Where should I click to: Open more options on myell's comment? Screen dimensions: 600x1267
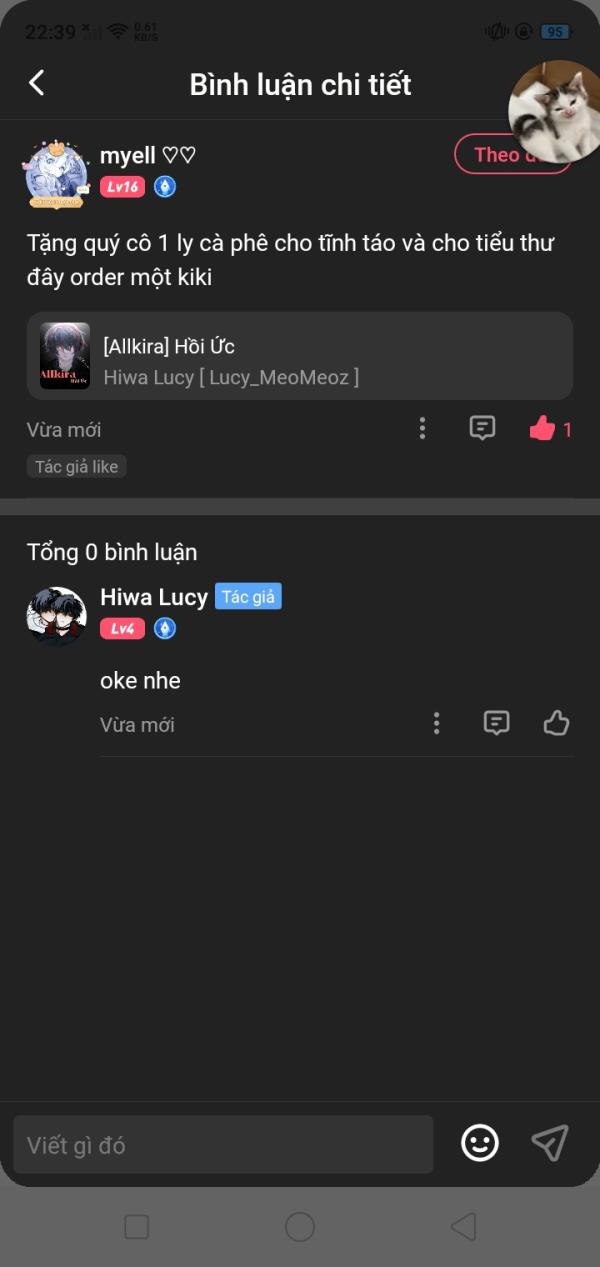(x=422, y=429)
